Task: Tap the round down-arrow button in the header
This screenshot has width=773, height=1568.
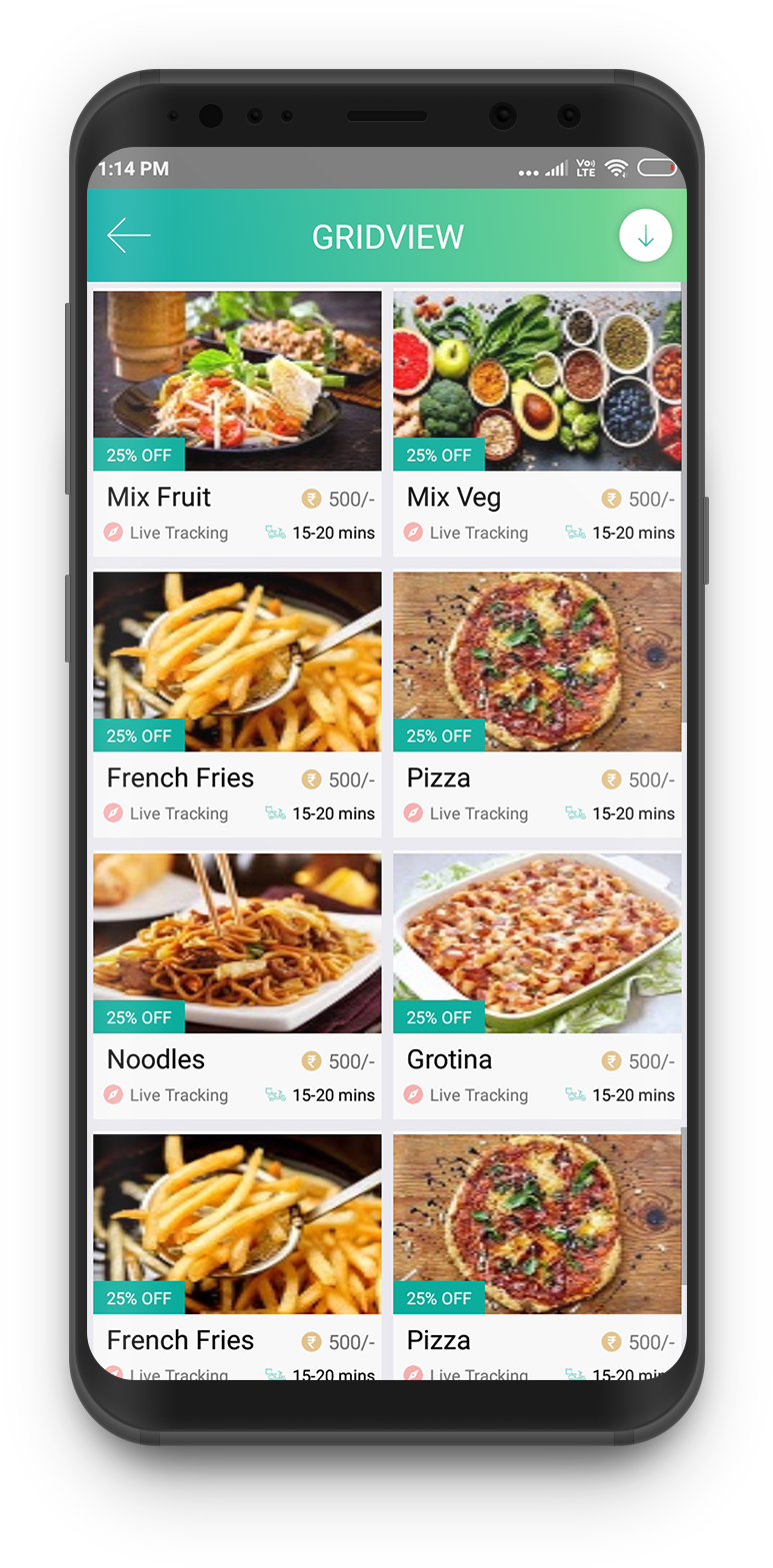Action: click(x=645, y=236)
